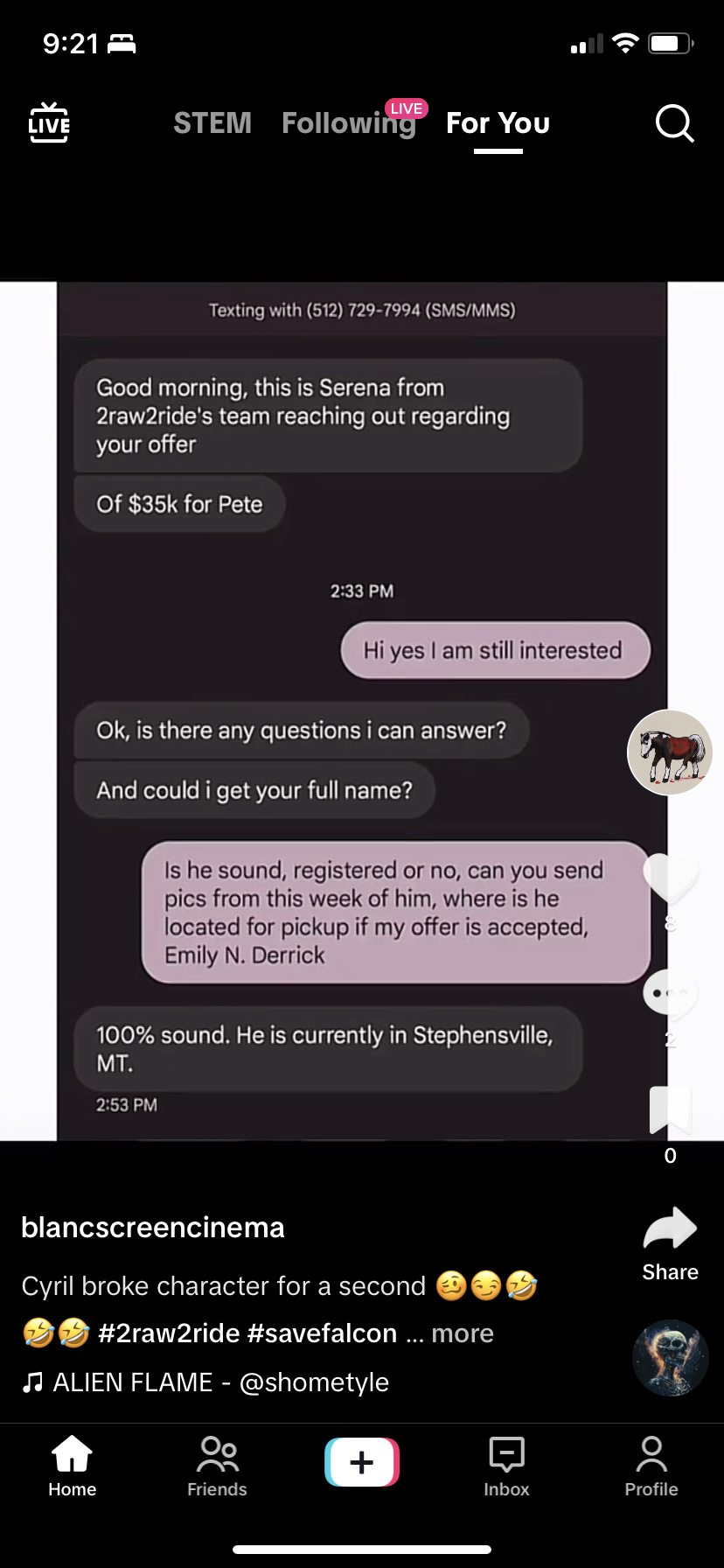Image resolution: width=724 pixels, height=1568 pixels.
Task: Like this video with the heart
Action: click(x=670, y=878)
